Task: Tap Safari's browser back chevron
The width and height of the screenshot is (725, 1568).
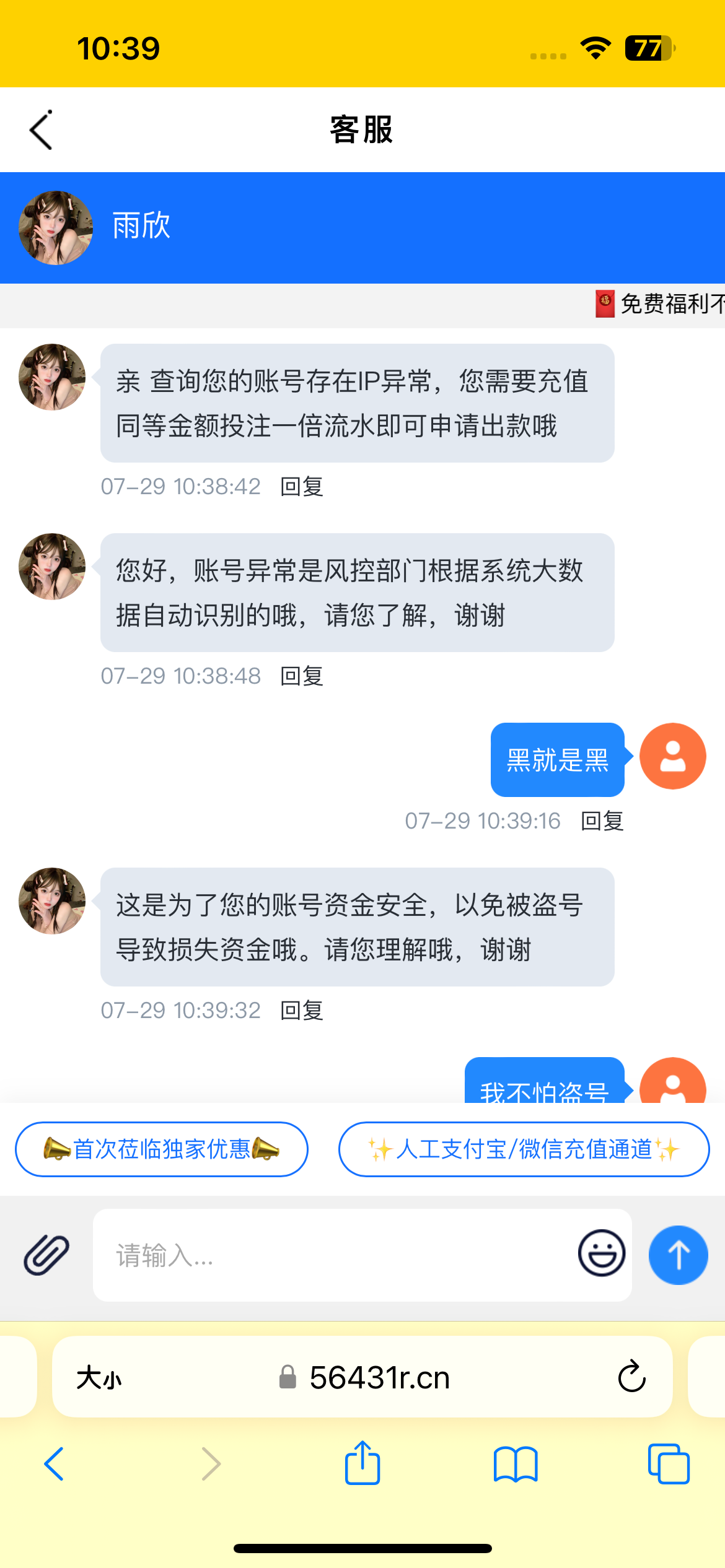Action: point(53,1463)
